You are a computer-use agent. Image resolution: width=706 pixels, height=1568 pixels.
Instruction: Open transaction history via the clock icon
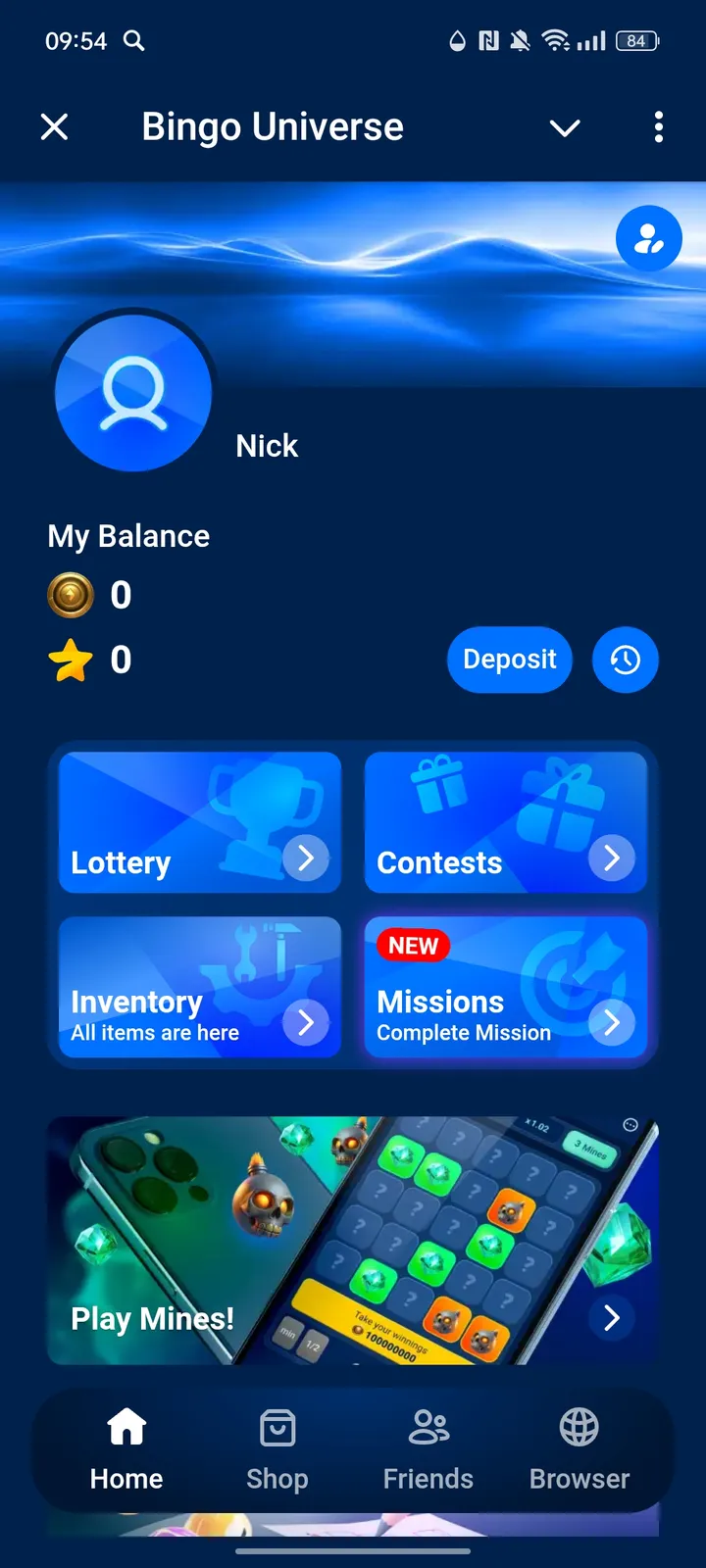point(625,660)
